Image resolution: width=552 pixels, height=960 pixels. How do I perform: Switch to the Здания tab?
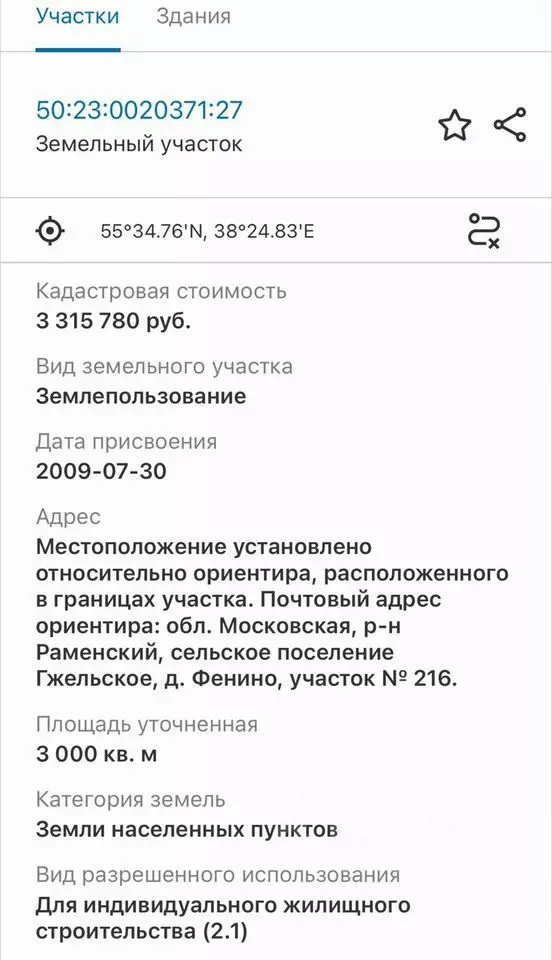tap(193, 16)
